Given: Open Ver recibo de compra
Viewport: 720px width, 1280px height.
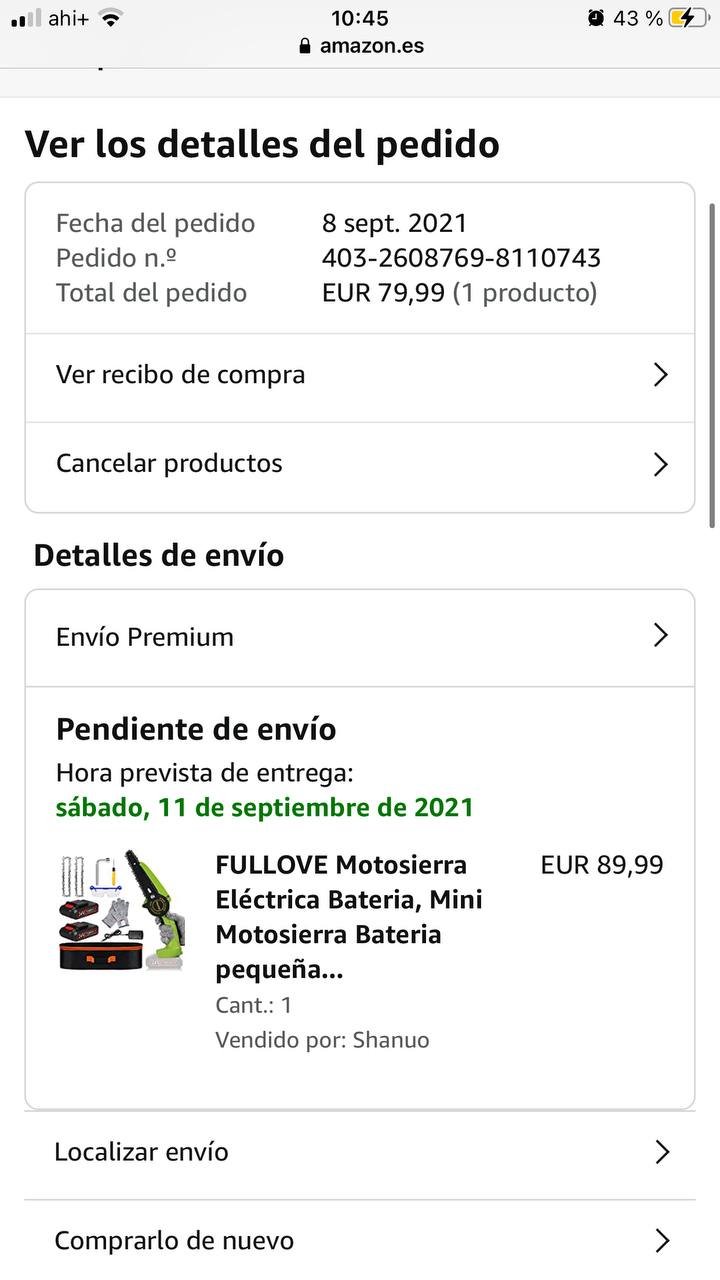Looking at the screenshot, I should [x=359, y=376].
